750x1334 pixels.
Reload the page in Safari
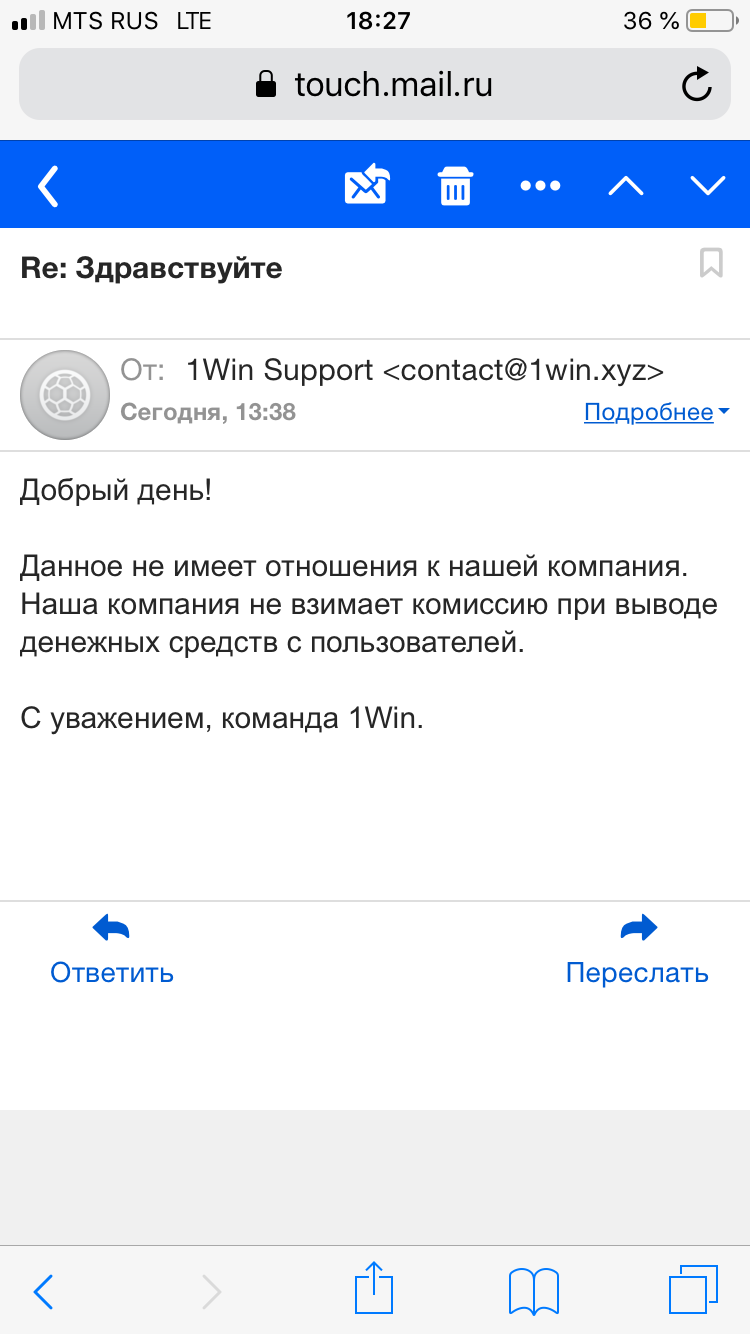[x=696, y=85]
